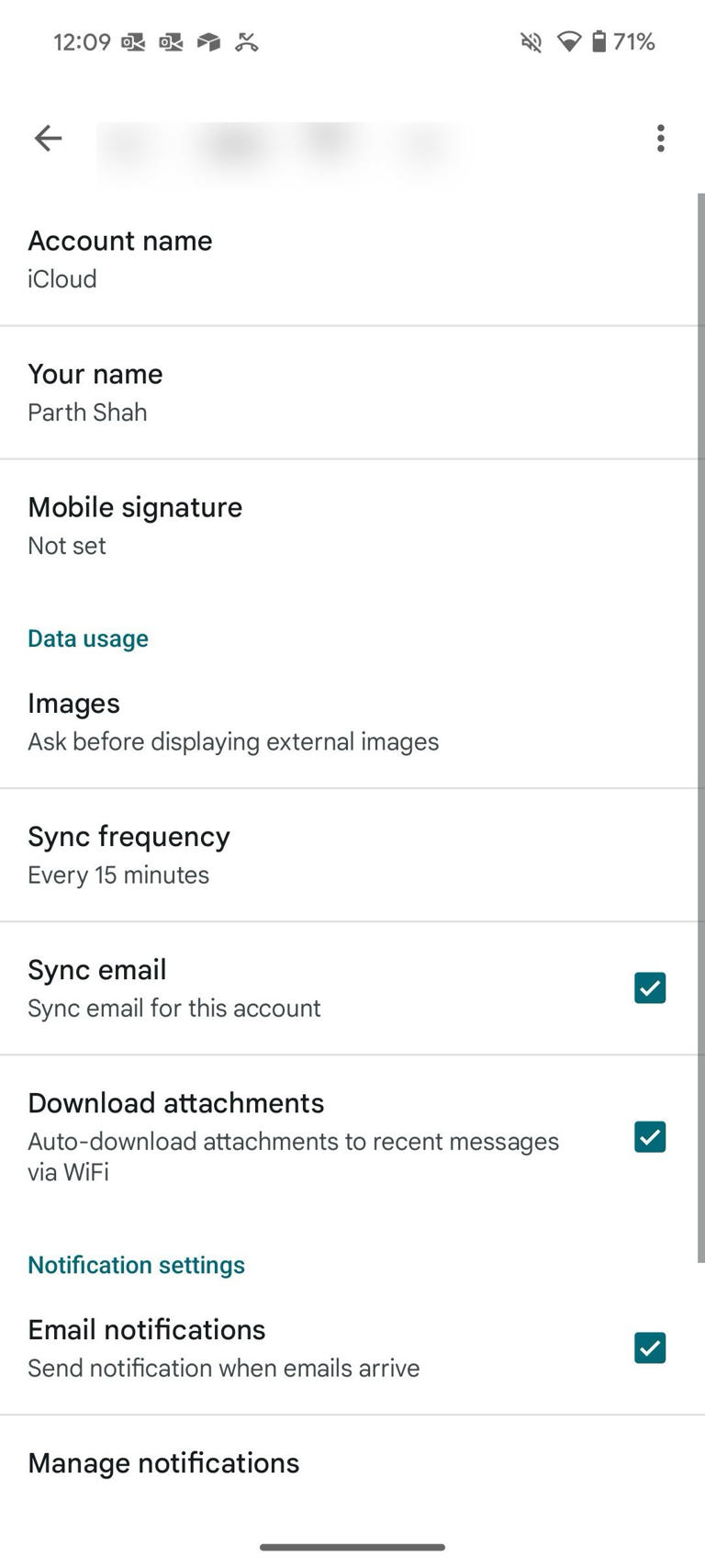Tap the missed call icon in status bar
The width and height of the screenshot is (705, 1568).
pyautogui.click(x=246, y=41)
